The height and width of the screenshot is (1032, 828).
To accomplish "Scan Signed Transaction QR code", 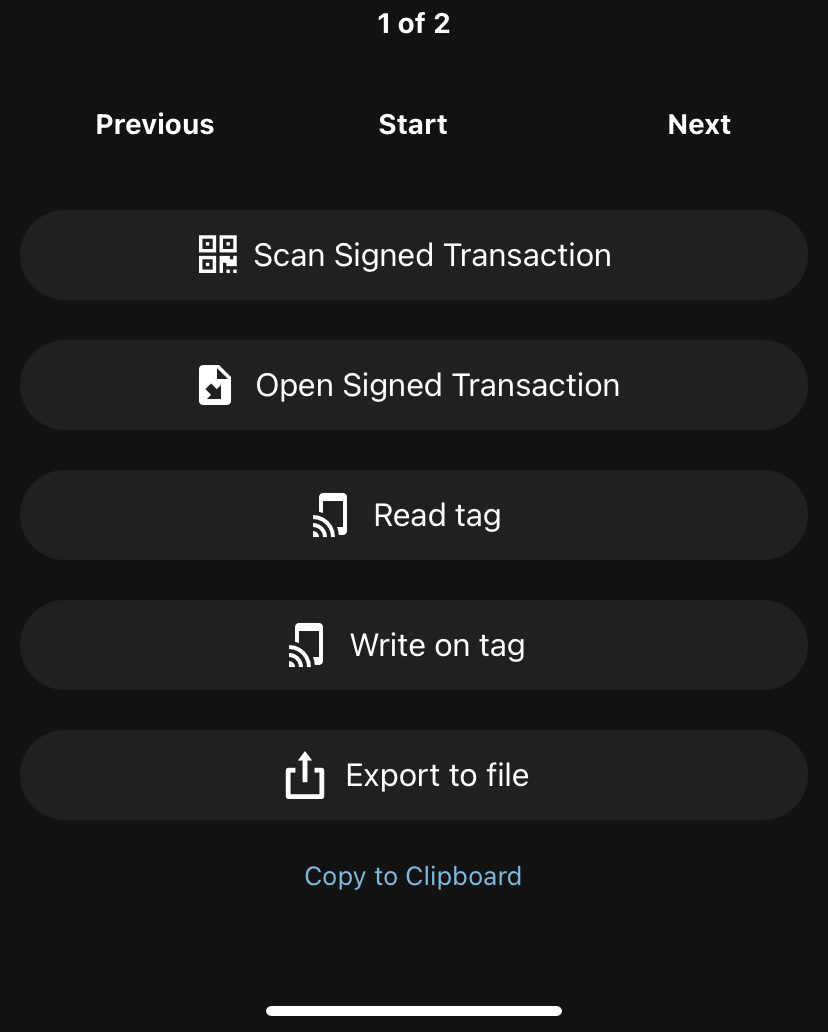I will pyautogui.click(x=413, y=255).
